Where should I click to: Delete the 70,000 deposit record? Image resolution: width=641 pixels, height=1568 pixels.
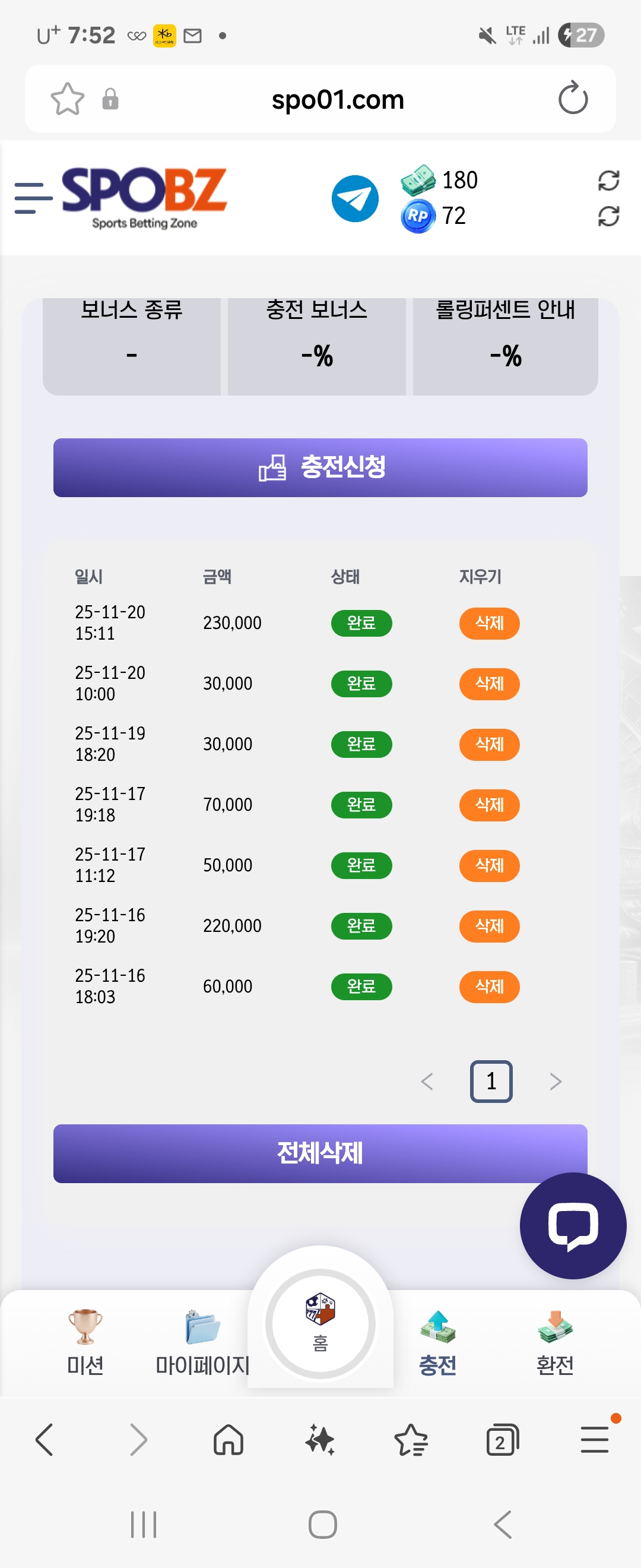(x=489, y=805)
